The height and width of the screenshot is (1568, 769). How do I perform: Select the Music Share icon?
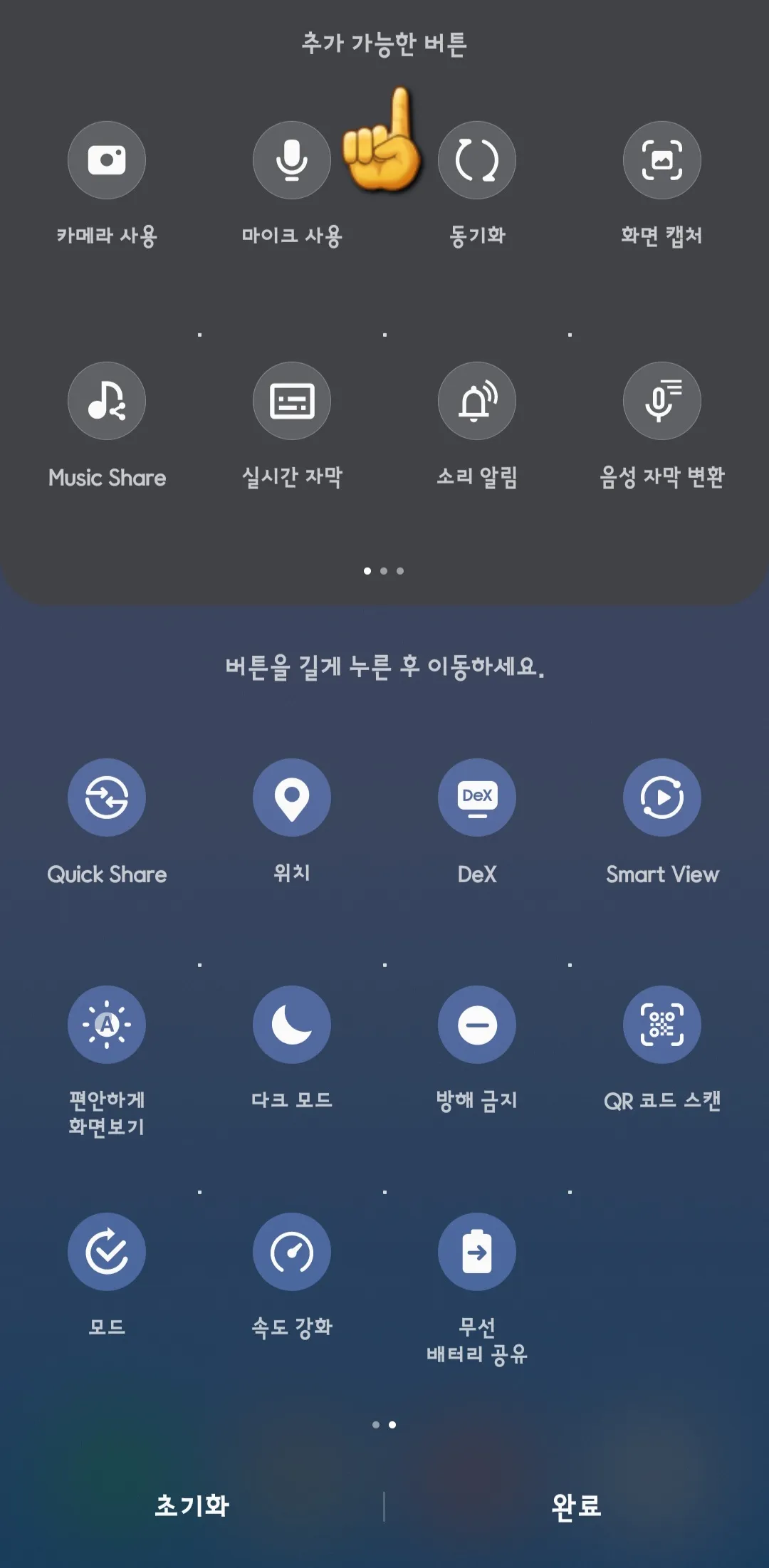107,400
